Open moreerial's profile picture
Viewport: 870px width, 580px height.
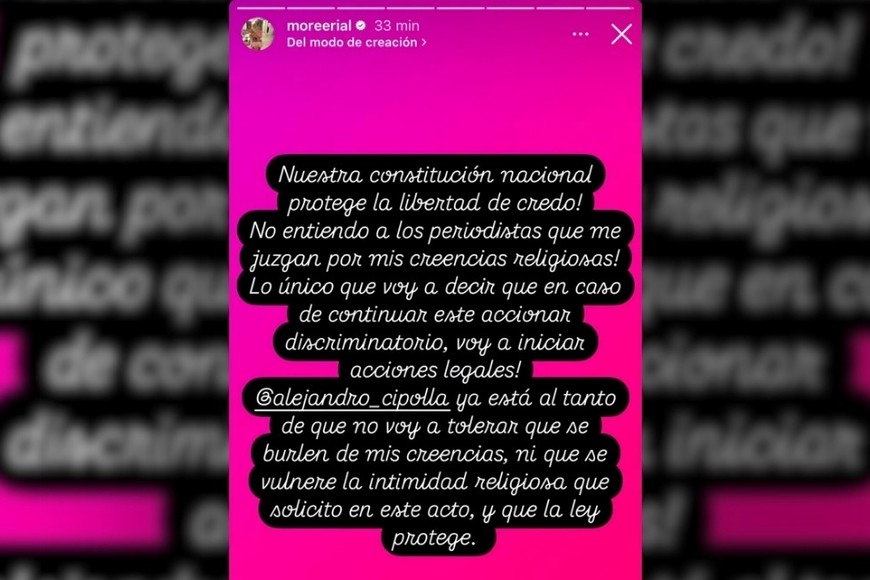258,34
